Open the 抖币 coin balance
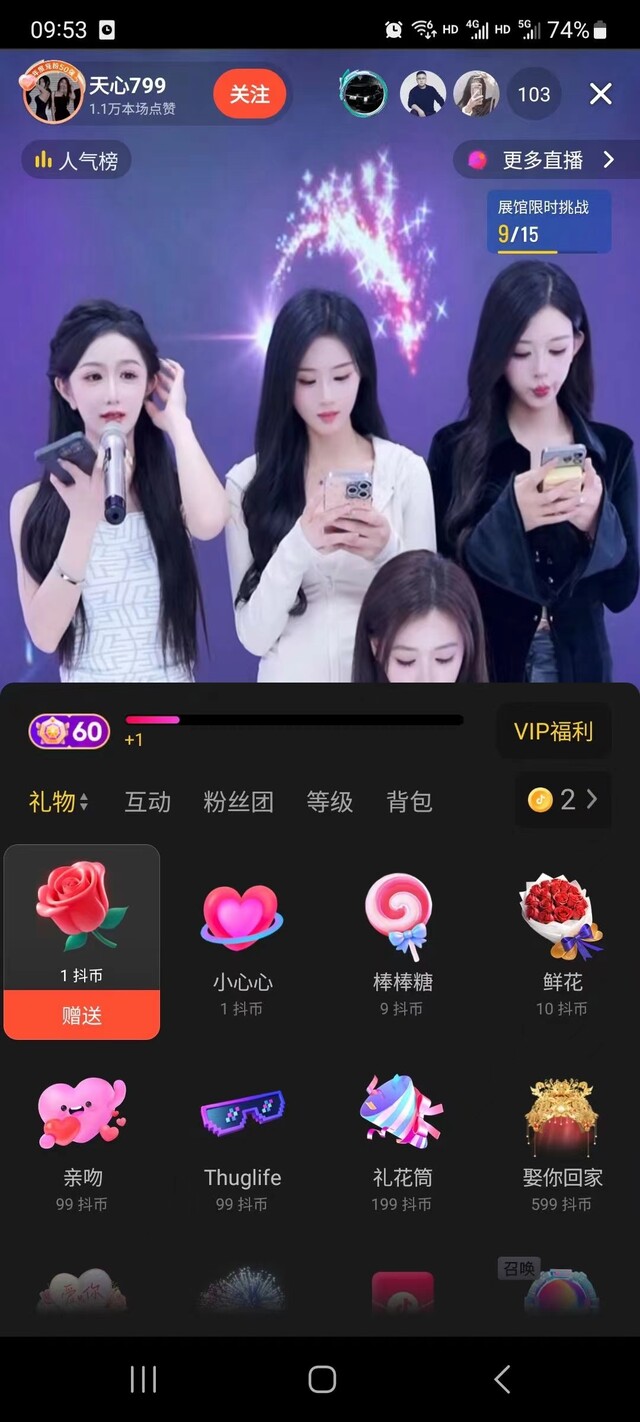The height and width of the screenshot is (1422, 640). [x=562, y=799]
